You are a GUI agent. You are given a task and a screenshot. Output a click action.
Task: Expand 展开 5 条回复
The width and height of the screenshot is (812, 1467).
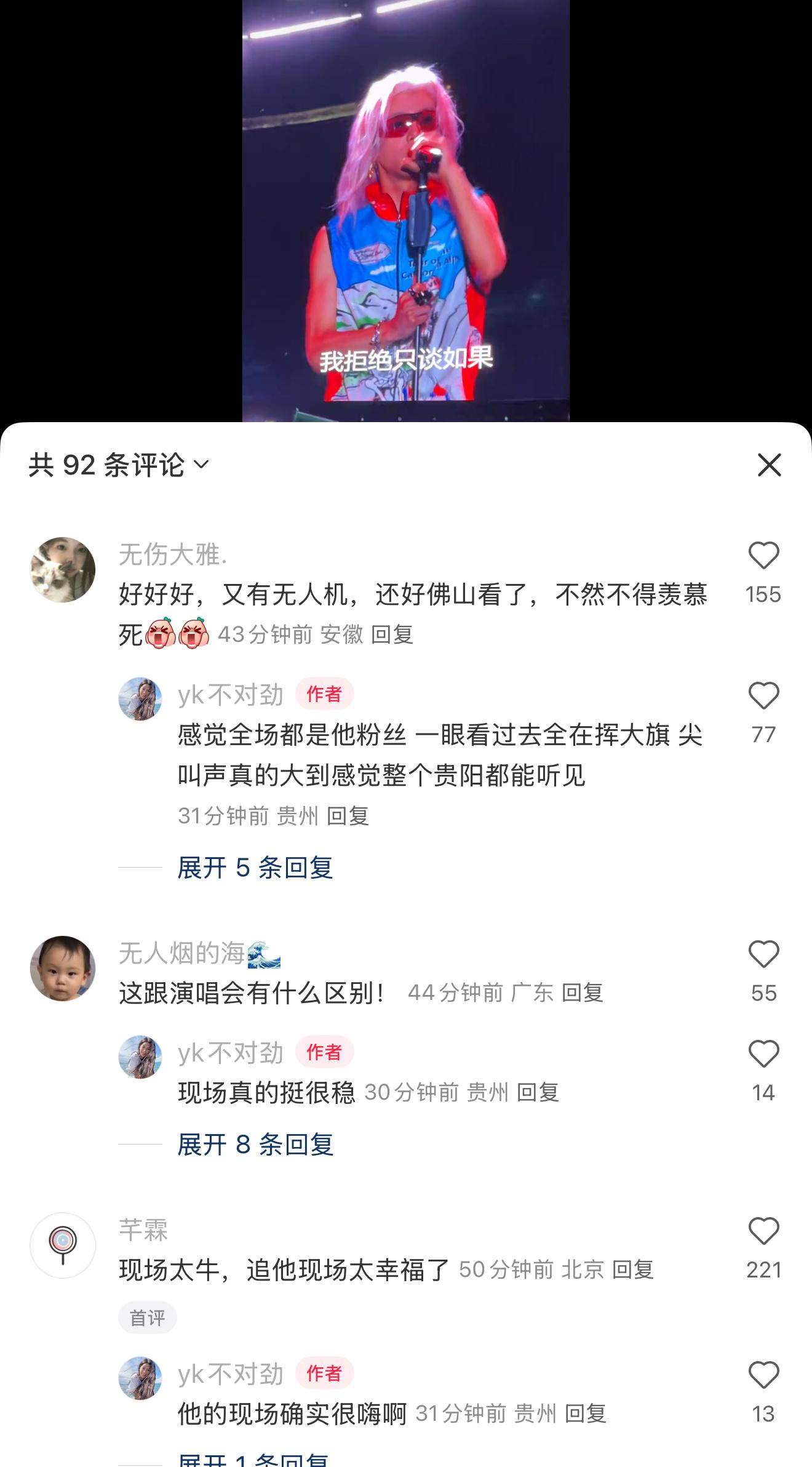click(x=255, y=868)
